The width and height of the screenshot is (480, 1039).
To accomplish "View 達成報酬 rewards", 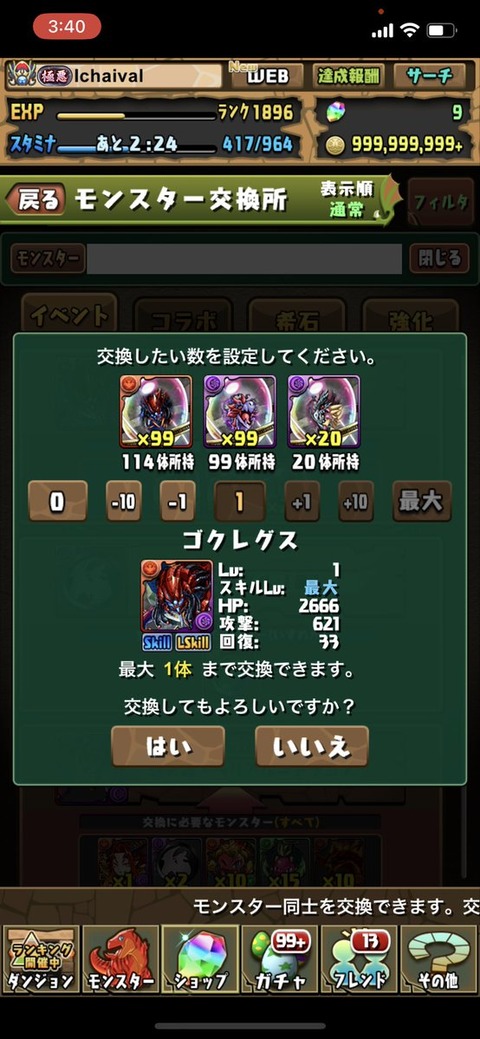I will [349, 76].
